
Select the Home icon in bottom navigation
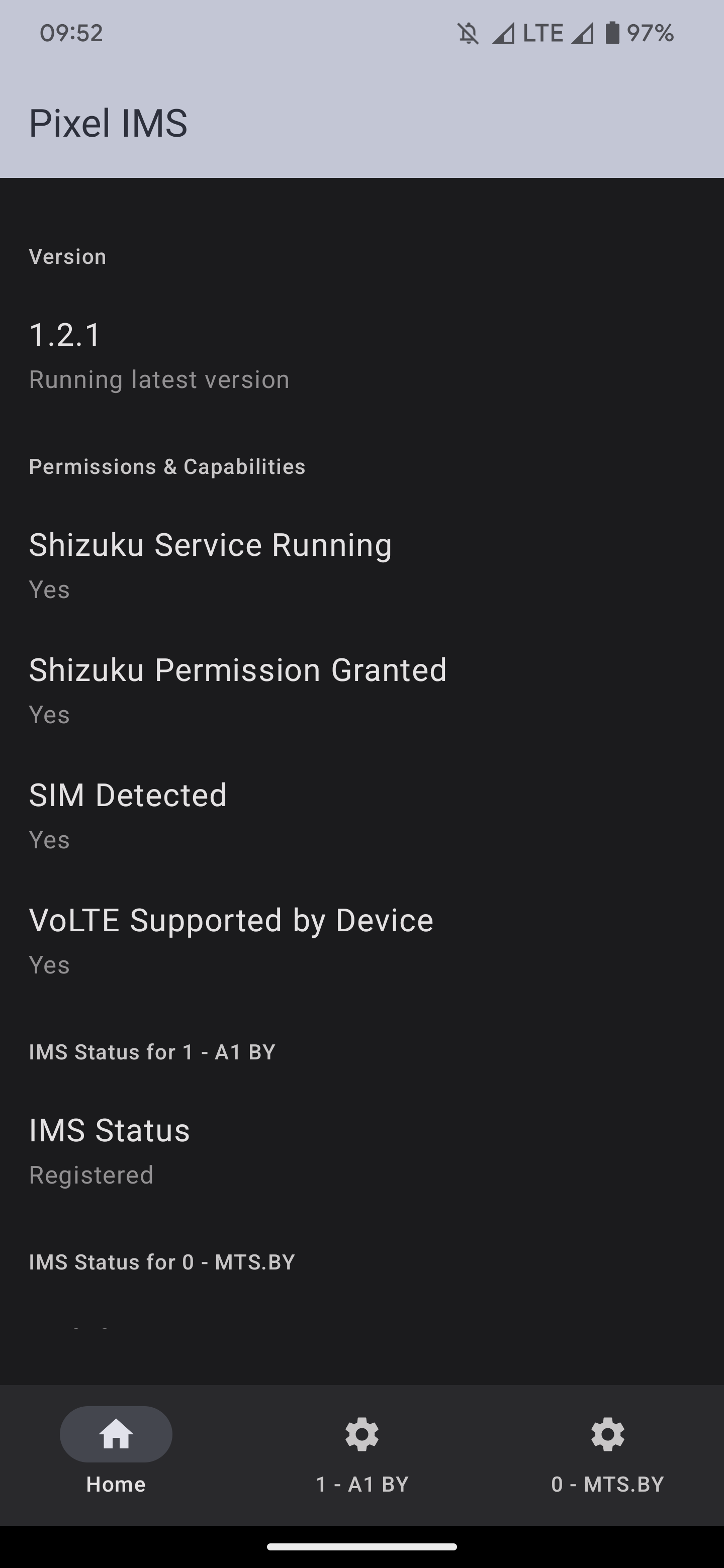[116, 1434]
